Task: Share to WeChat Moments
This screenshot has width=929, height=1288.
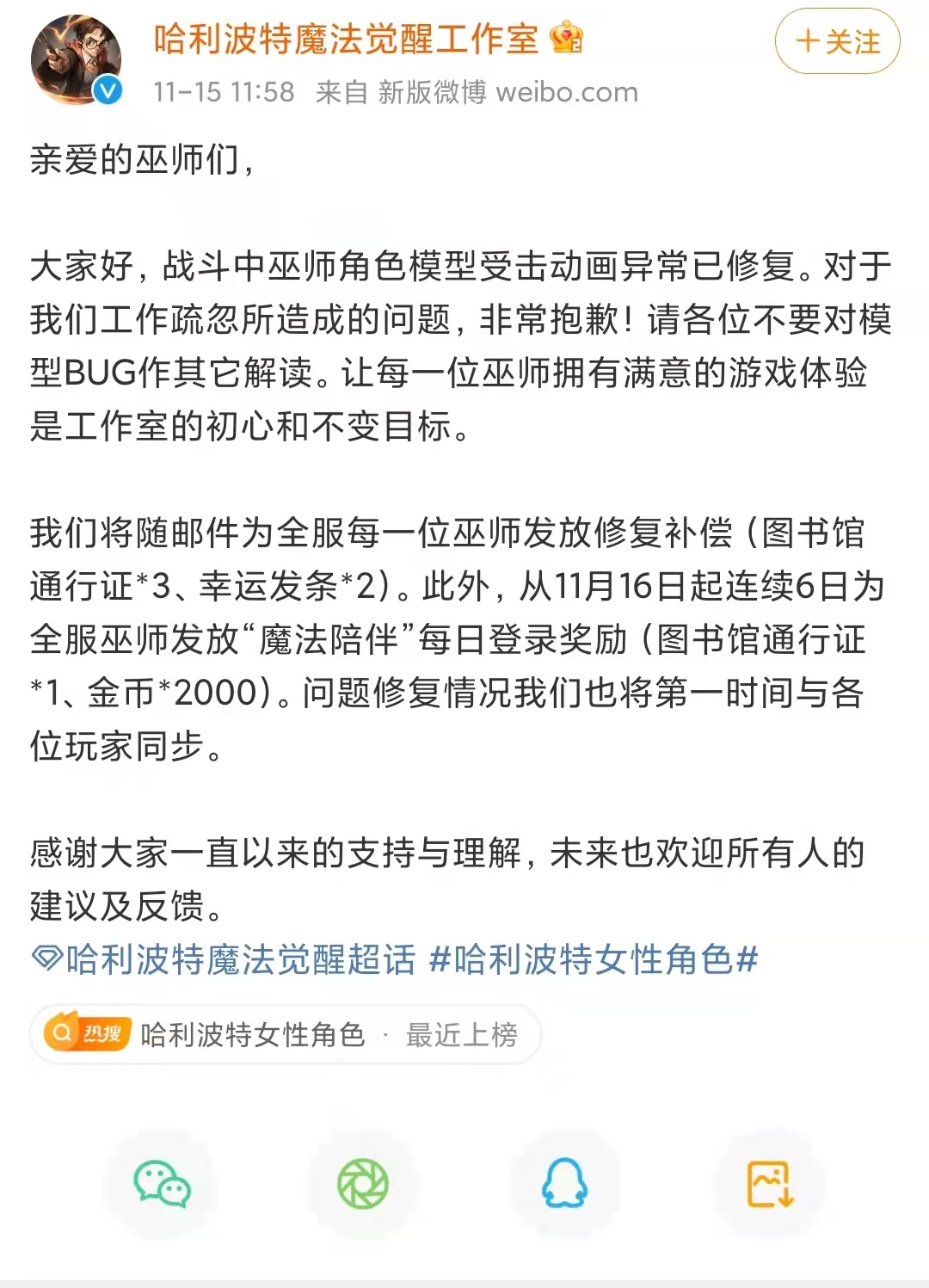Action: point(363,1184)
